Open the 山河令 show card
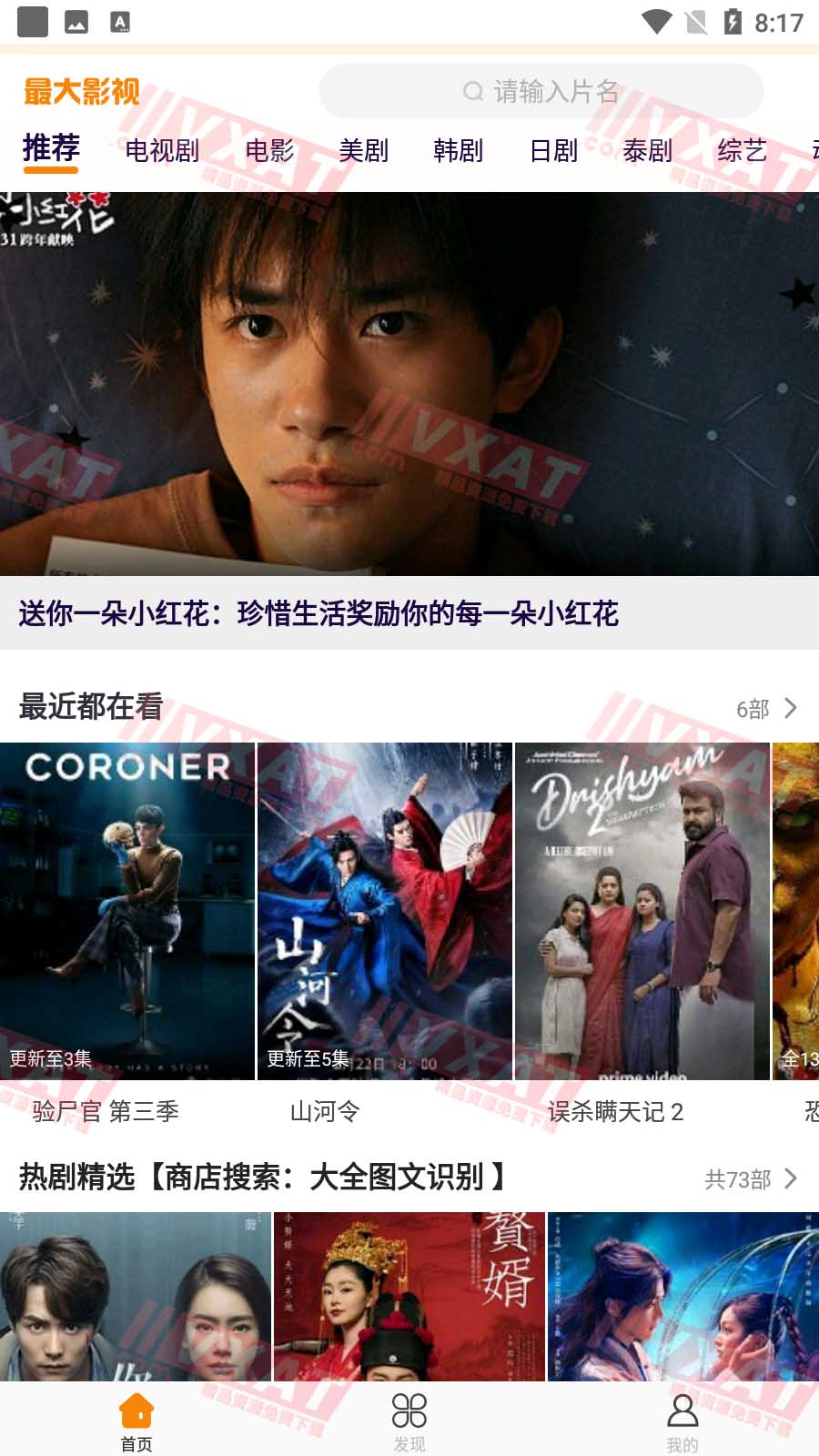 click(x=385, y=911)
